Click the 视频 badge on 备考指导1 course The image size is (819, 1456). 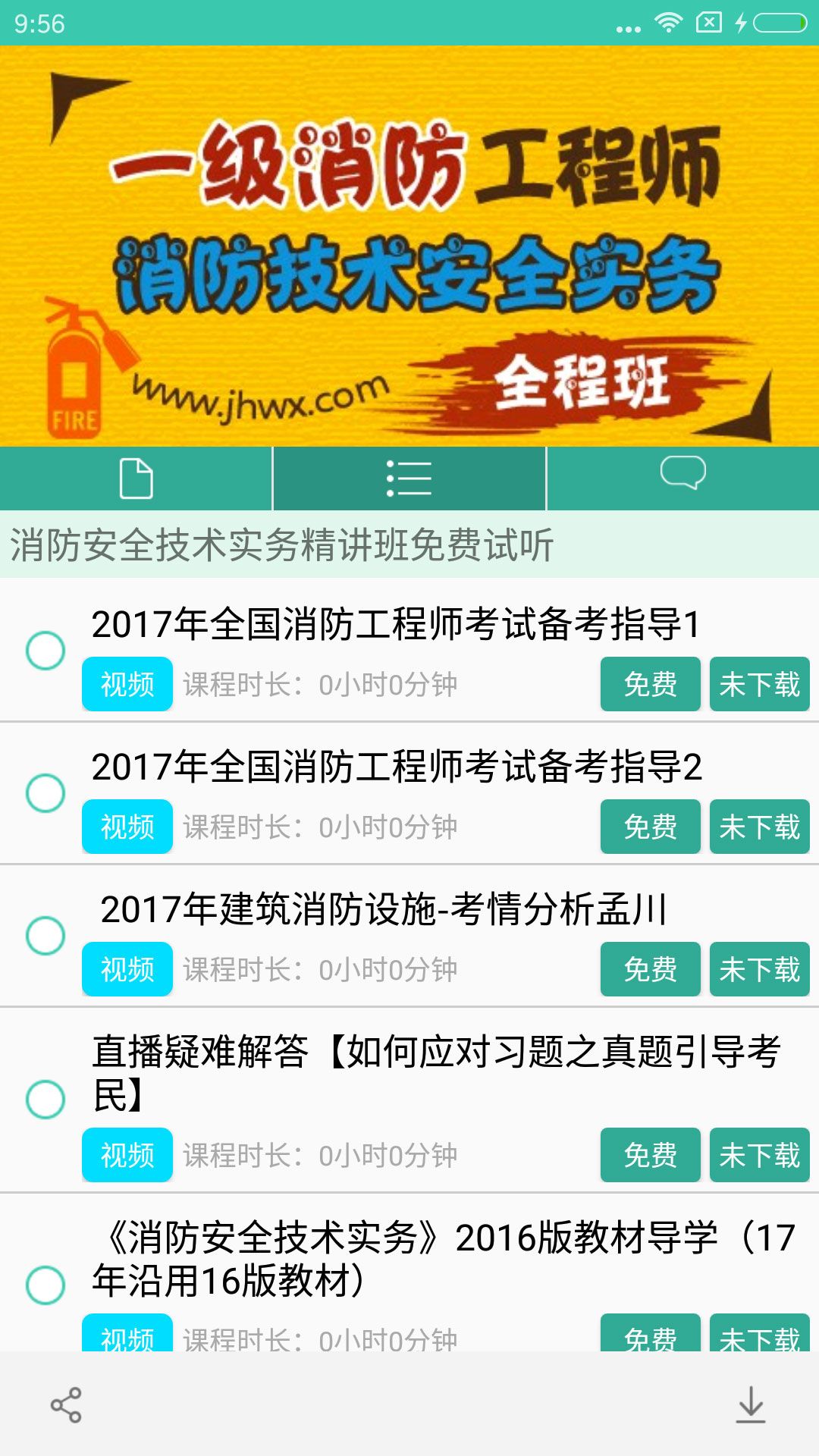click(127, 685)
